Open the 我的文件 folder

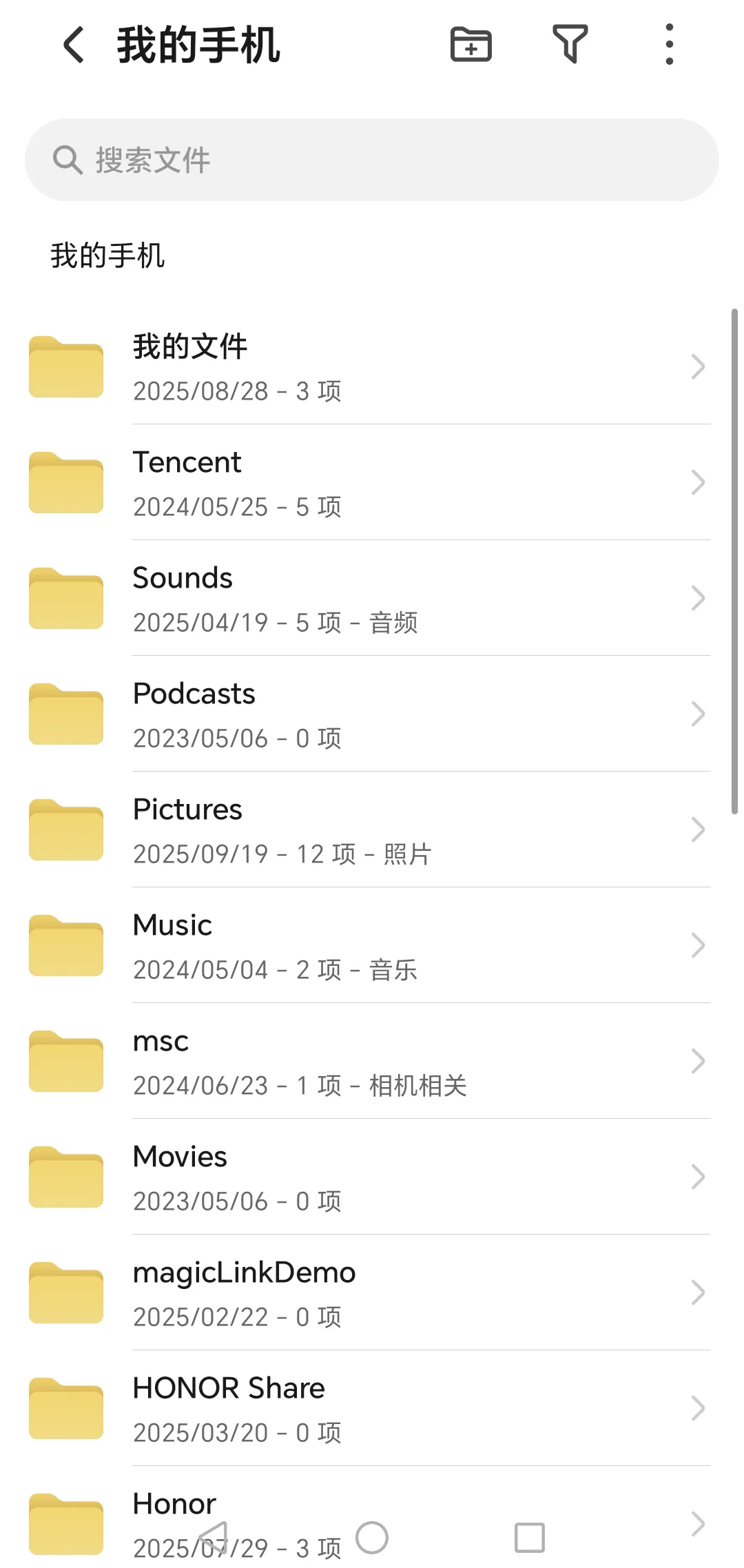(369, 367)
